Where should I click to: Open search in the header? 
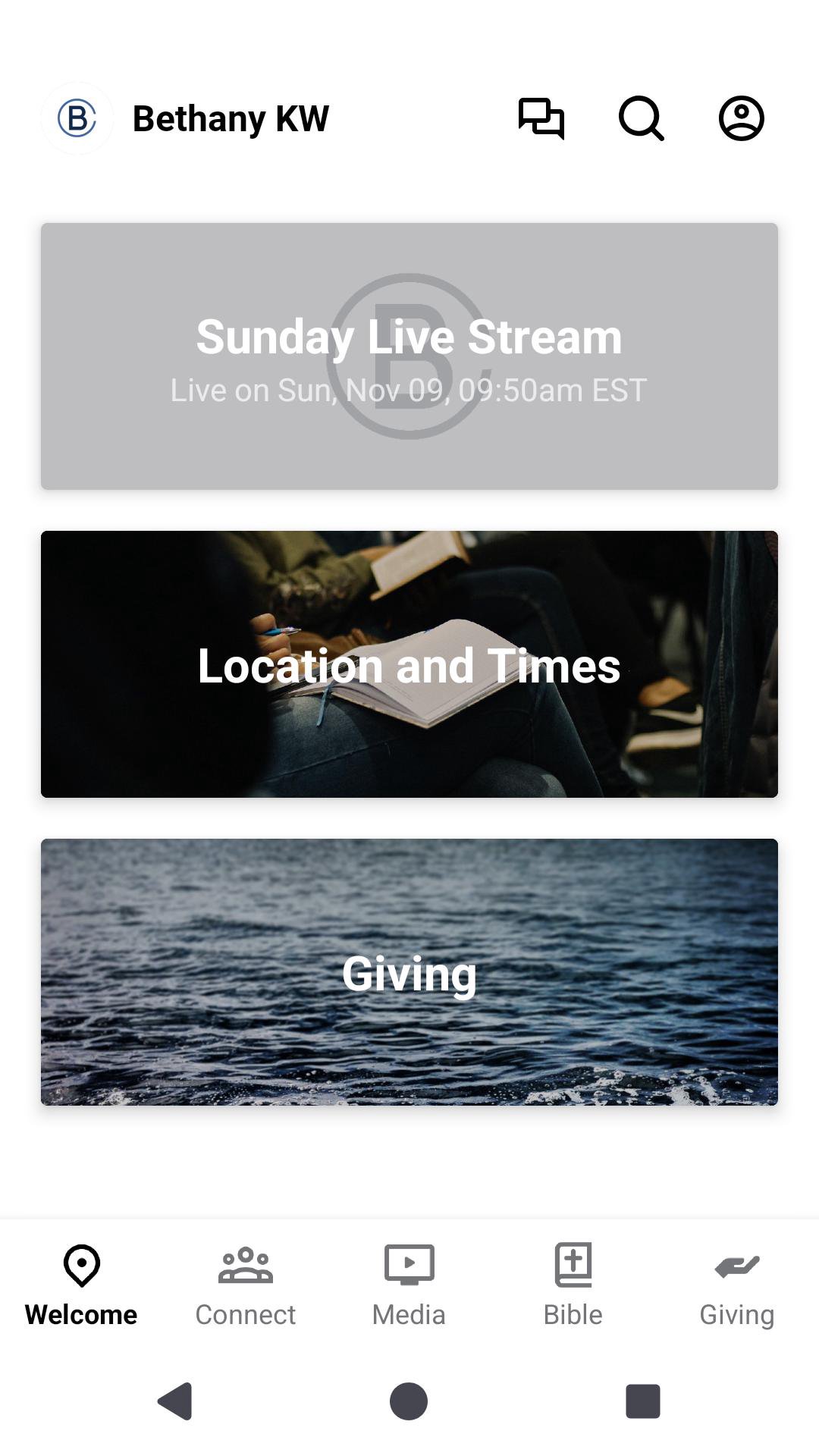point(641,118)
